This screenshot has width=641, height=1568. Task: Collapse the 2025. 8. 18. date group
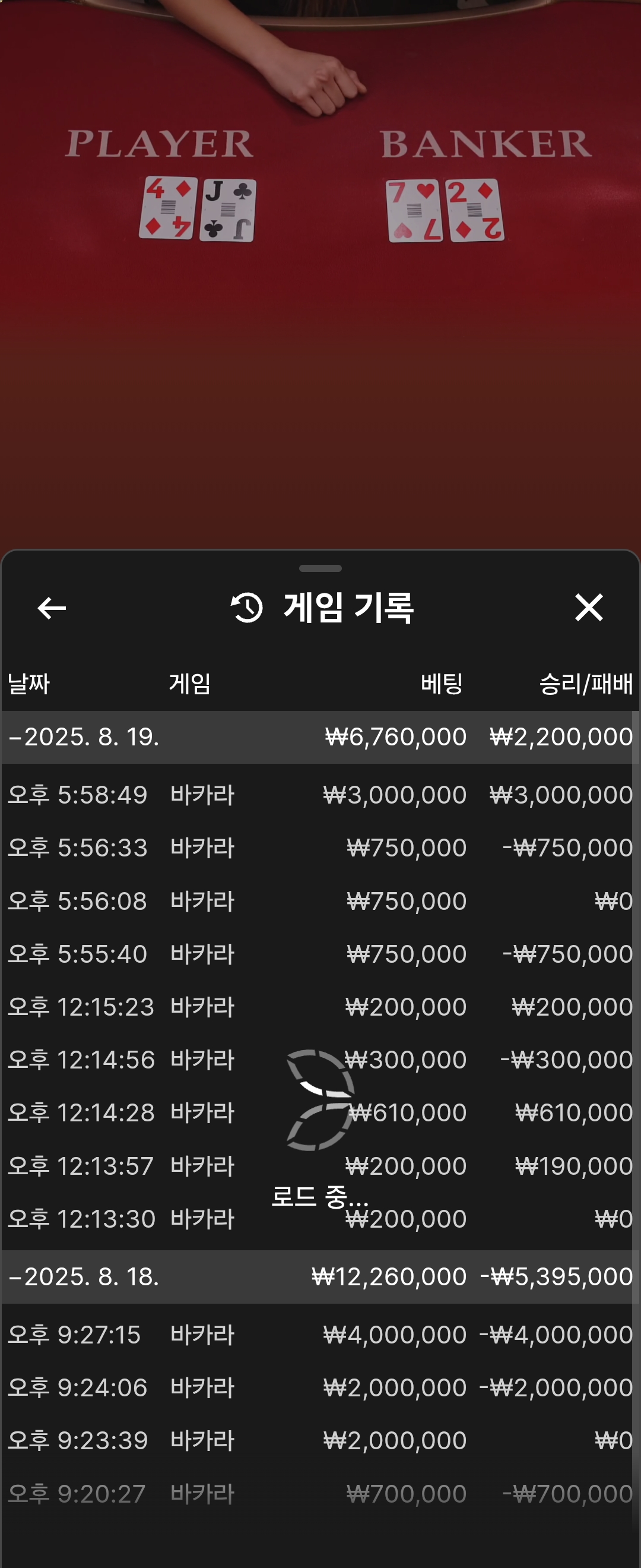85,1276
